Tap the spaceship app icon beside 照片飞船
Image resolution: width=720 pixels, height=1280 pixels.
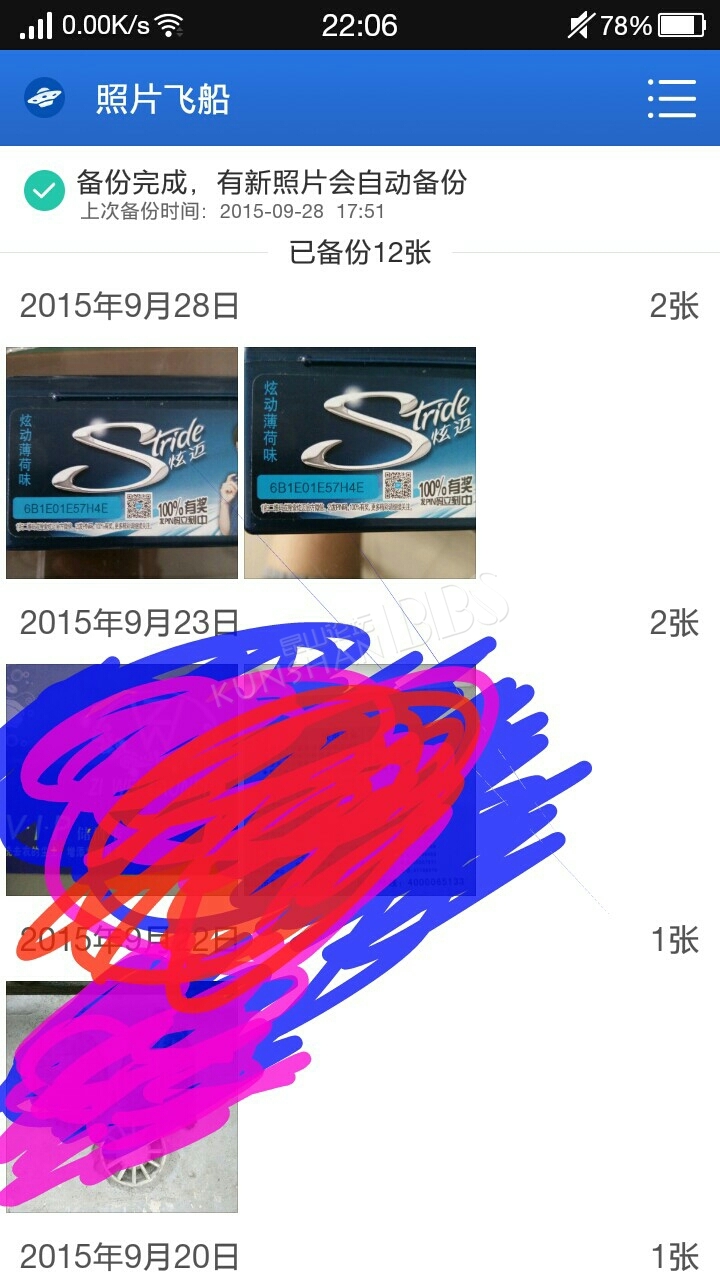pyautogui.click(x=44, y=98)
